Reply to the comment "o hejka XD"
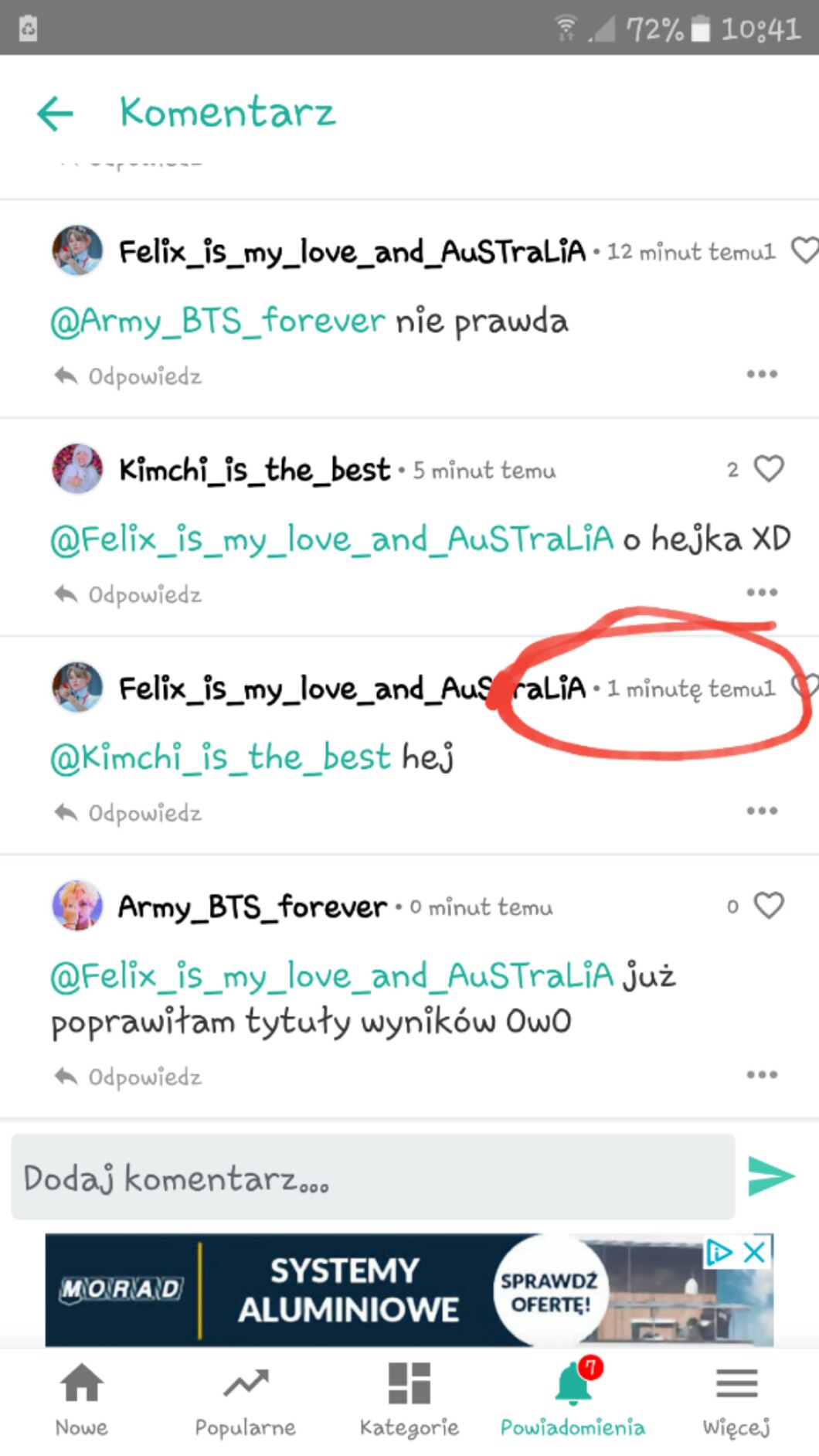The image size is (819, 1456). [128, 595]
